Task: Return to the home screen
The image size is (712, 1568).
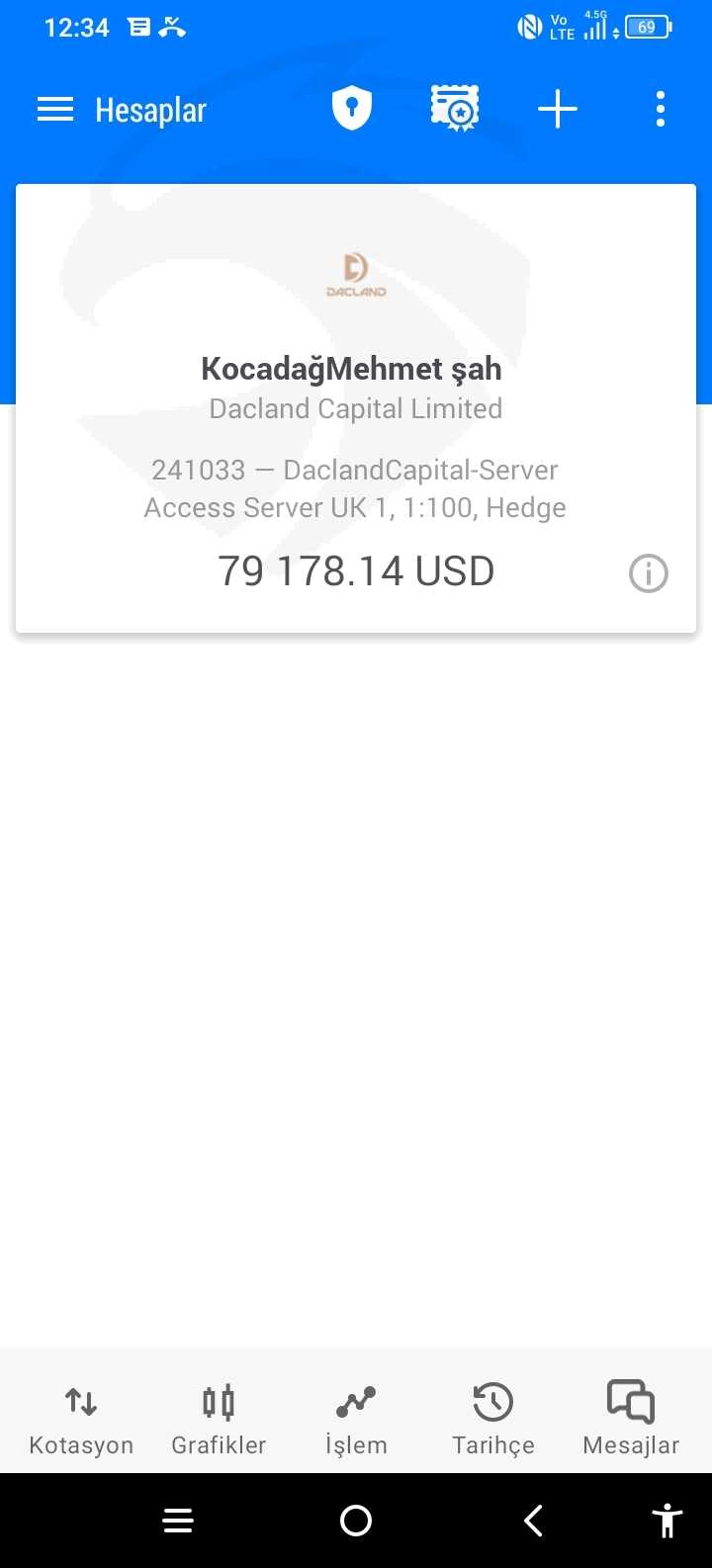Action: [x=356, y=1521]
